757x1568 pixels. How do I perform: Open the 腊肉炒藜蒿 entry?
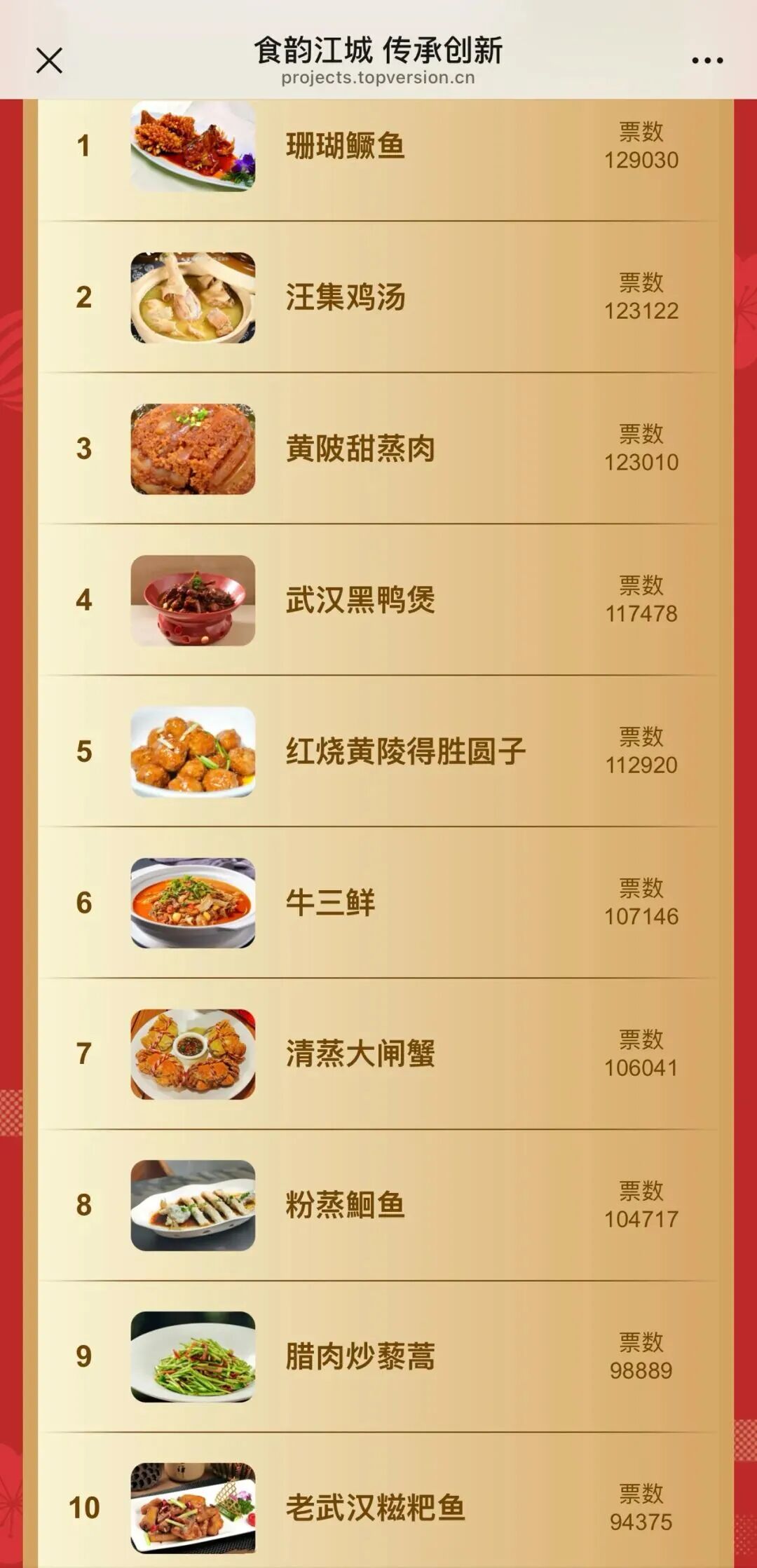click(360, 1356)
